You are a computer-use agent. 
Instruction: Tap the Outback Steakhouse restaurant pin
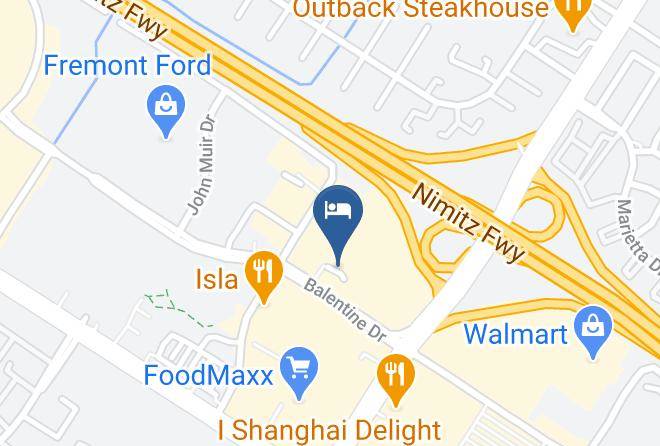tap(572, 11)
